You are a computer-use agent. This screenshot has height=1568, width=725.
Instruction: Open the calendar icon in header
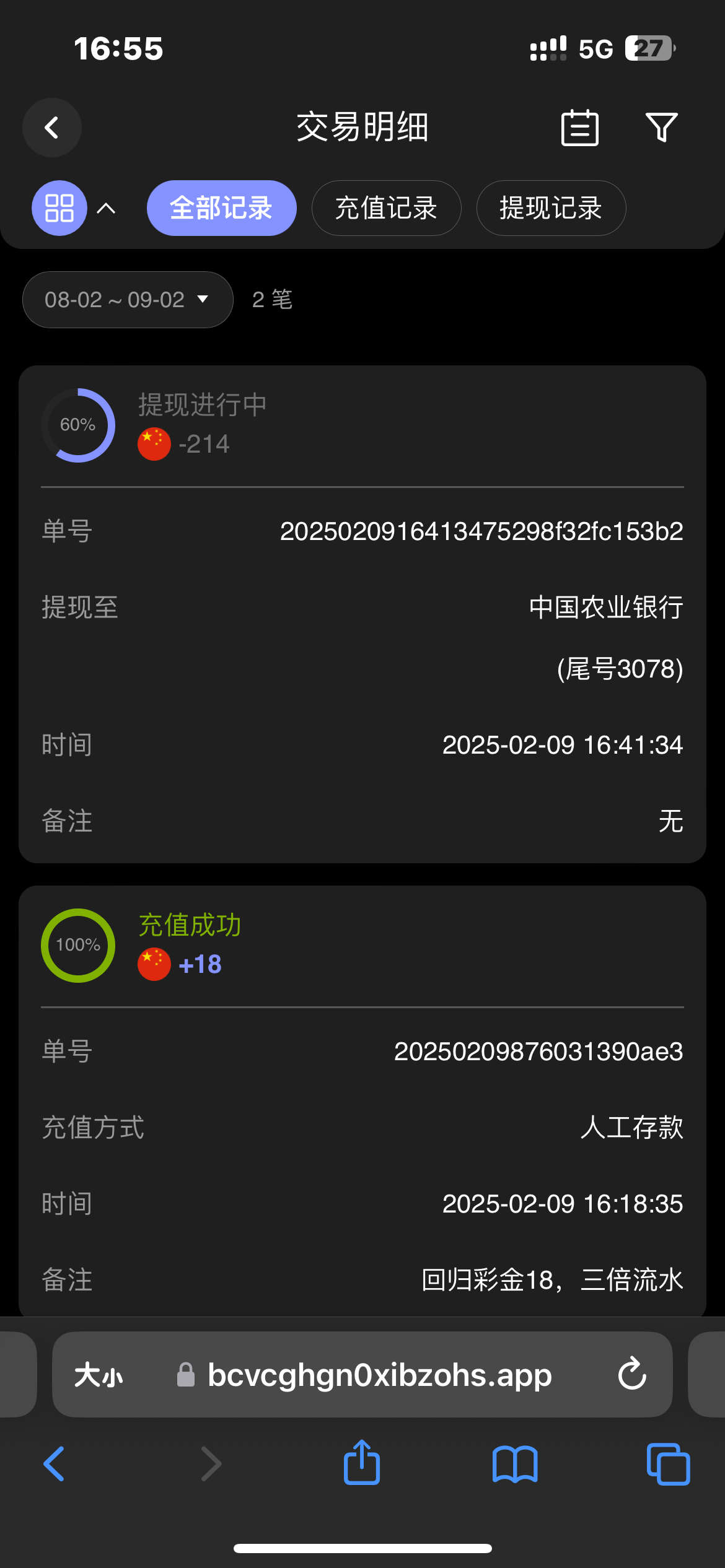click(x=579, y=128)
